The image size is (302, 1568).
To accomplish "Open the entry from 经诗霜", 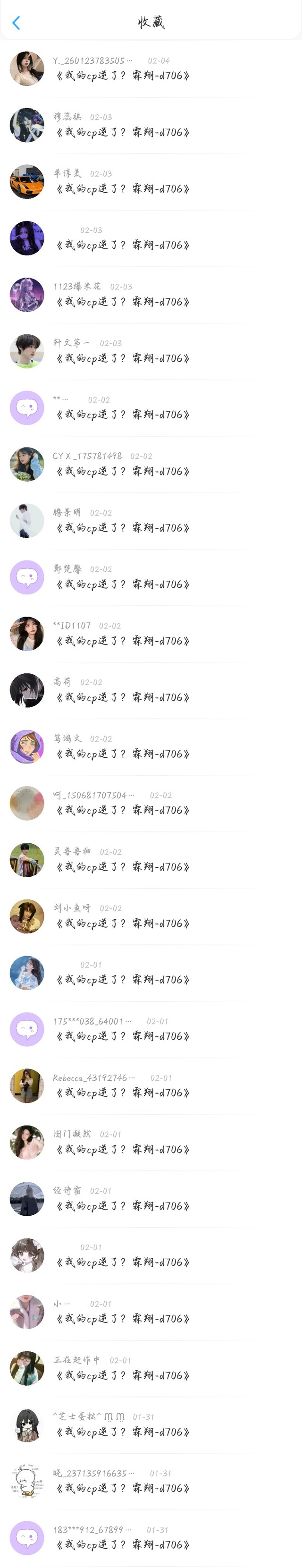I will click(151, 1198).
